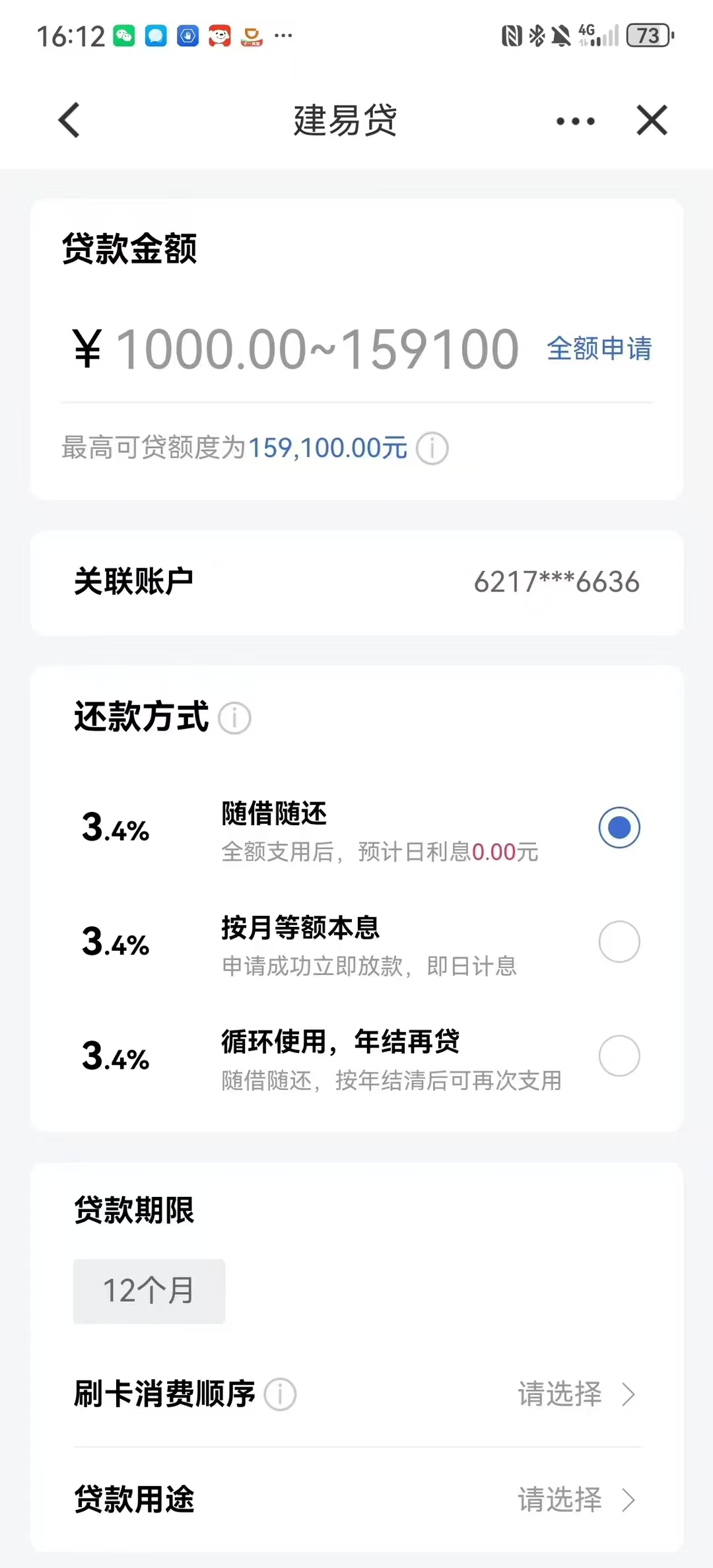Screen dimensions: 713x1568
Task: Tap info icon beside 刷卡消费顺序
Action: coord(280,1395)
